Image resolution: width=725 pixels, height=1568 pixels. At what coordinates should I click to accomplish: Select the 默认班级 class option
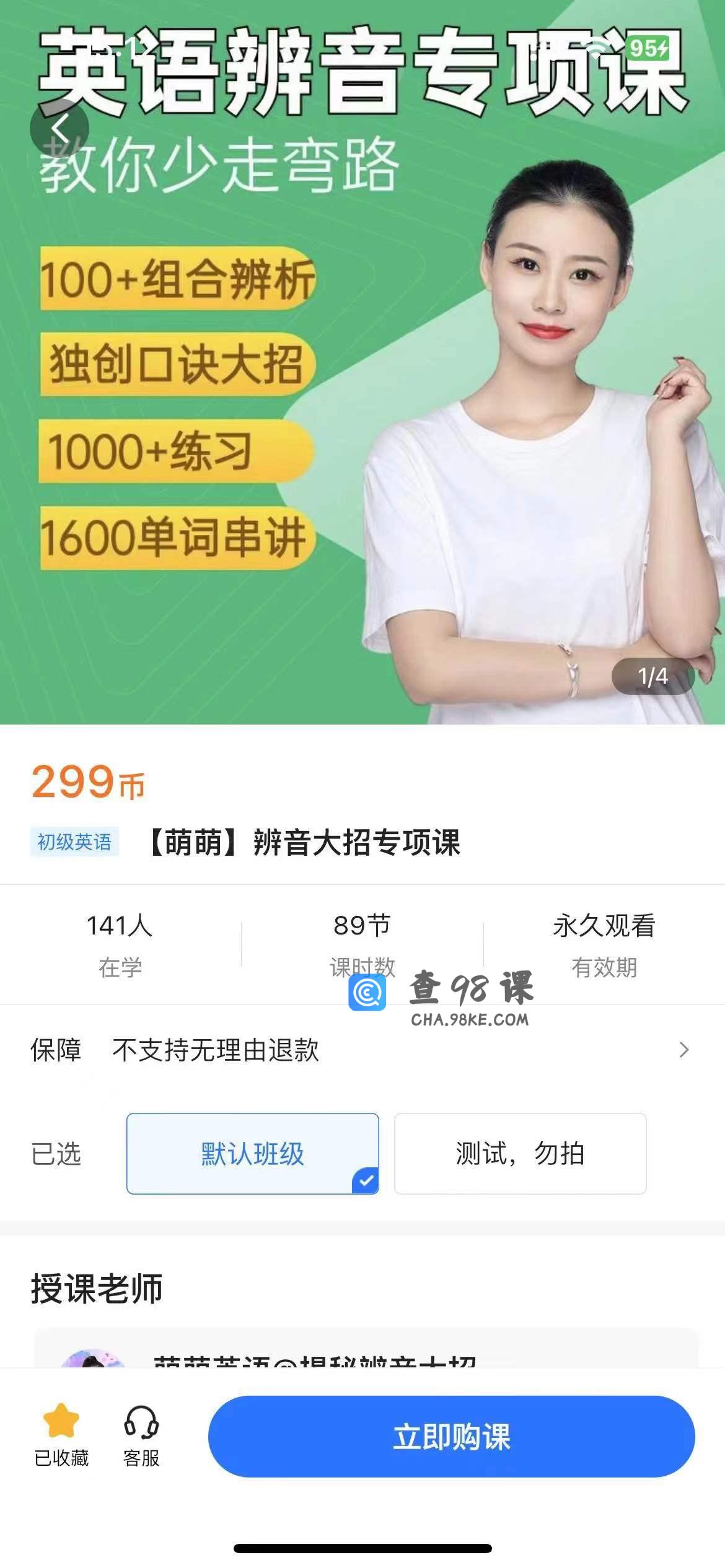(x=252, y=1153)
